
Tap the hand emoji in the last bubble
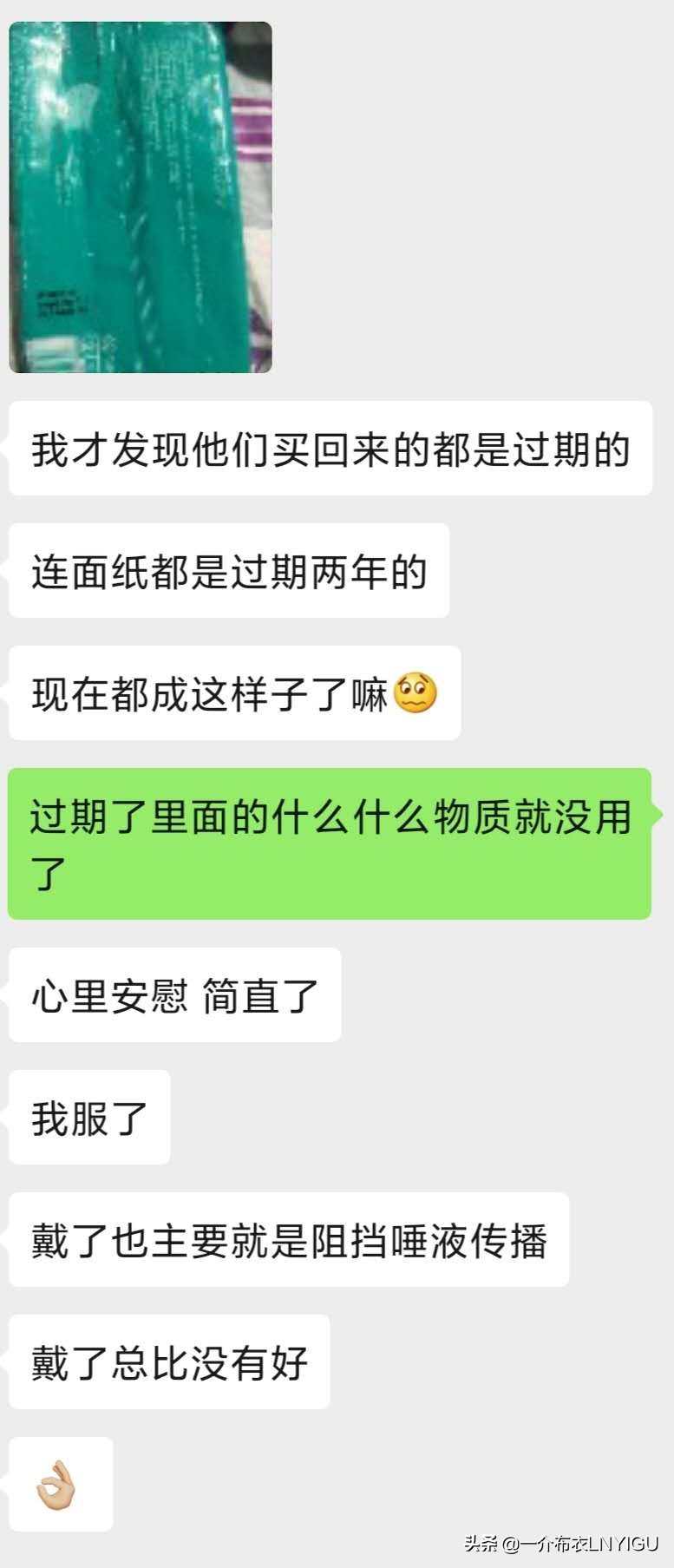point(58,1485)
